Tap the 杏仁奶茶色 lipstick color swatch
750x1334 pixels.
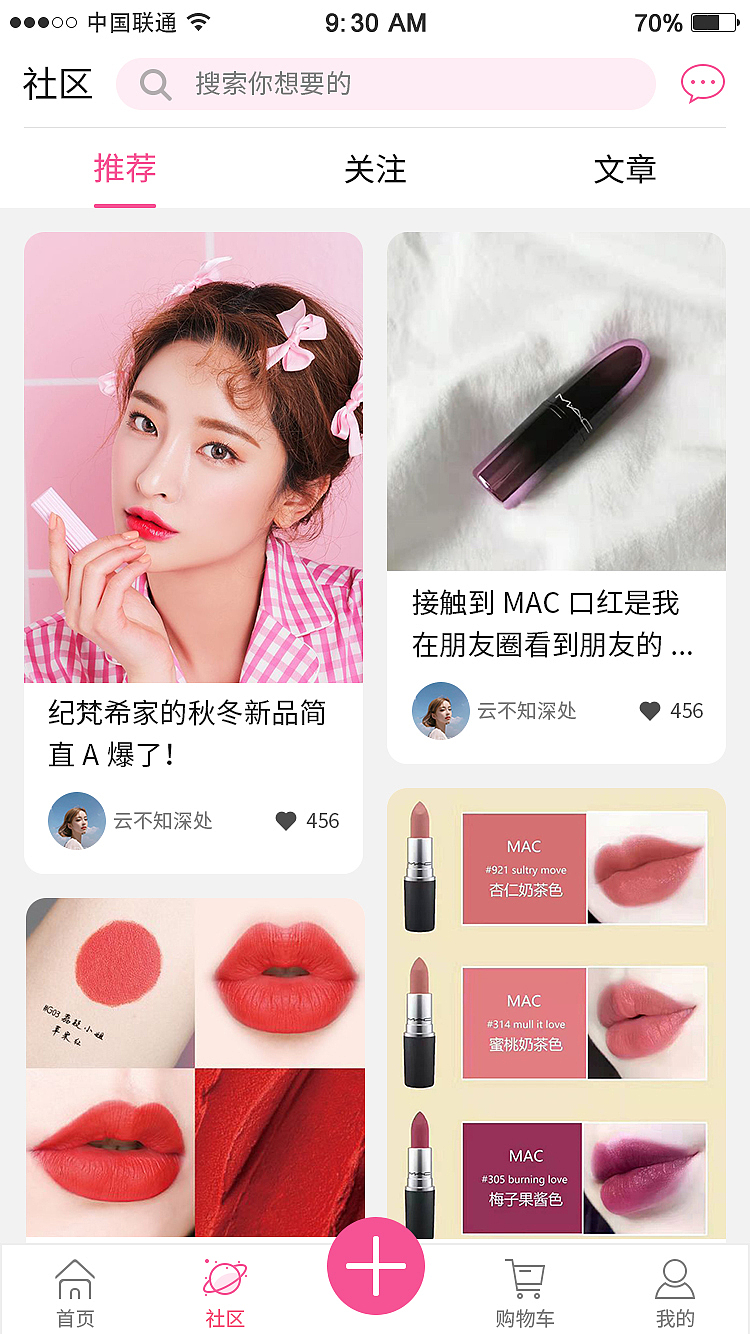coord(525,866)
